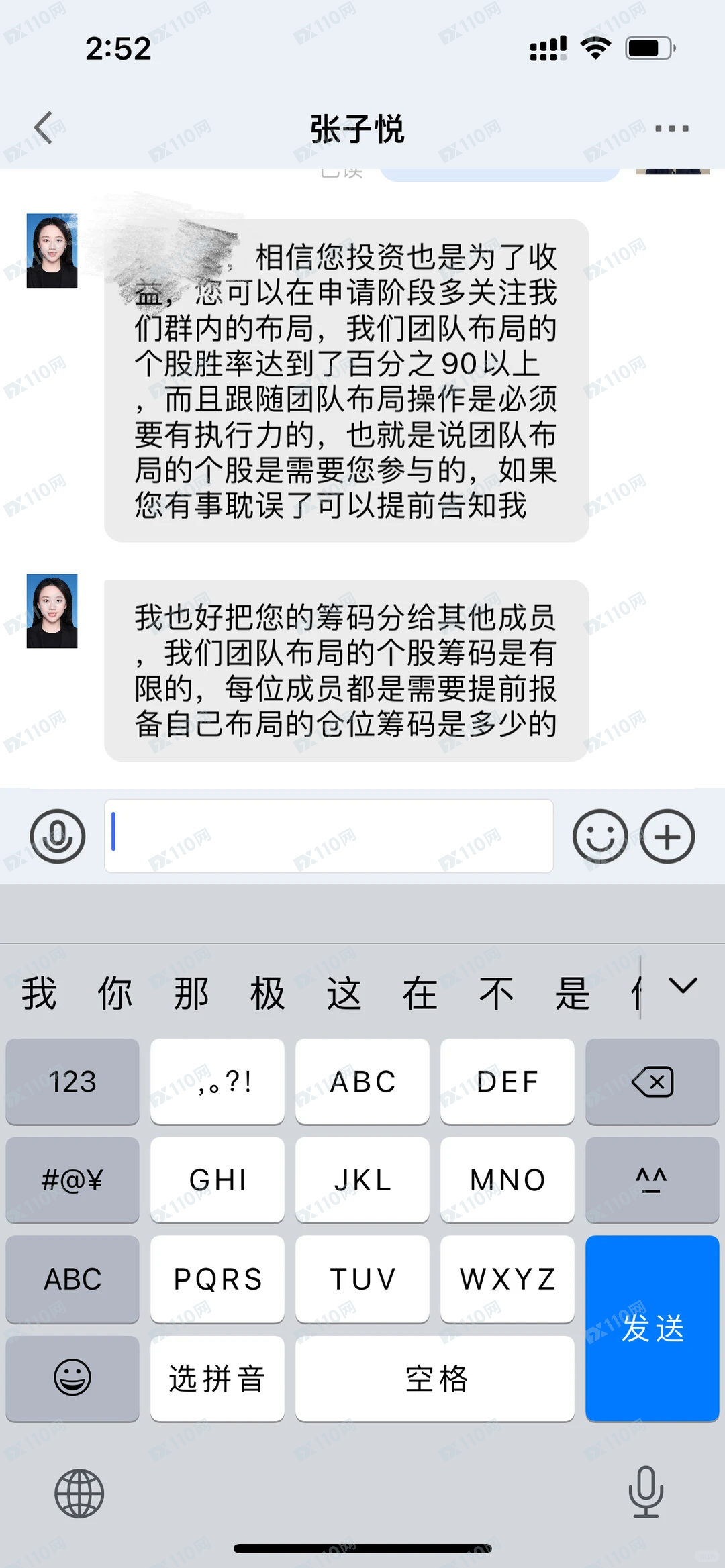Open the chat options via three-dot menu
Image resolution: width=725 pixels, height=1568 pixels.
[x=669, y=127]
